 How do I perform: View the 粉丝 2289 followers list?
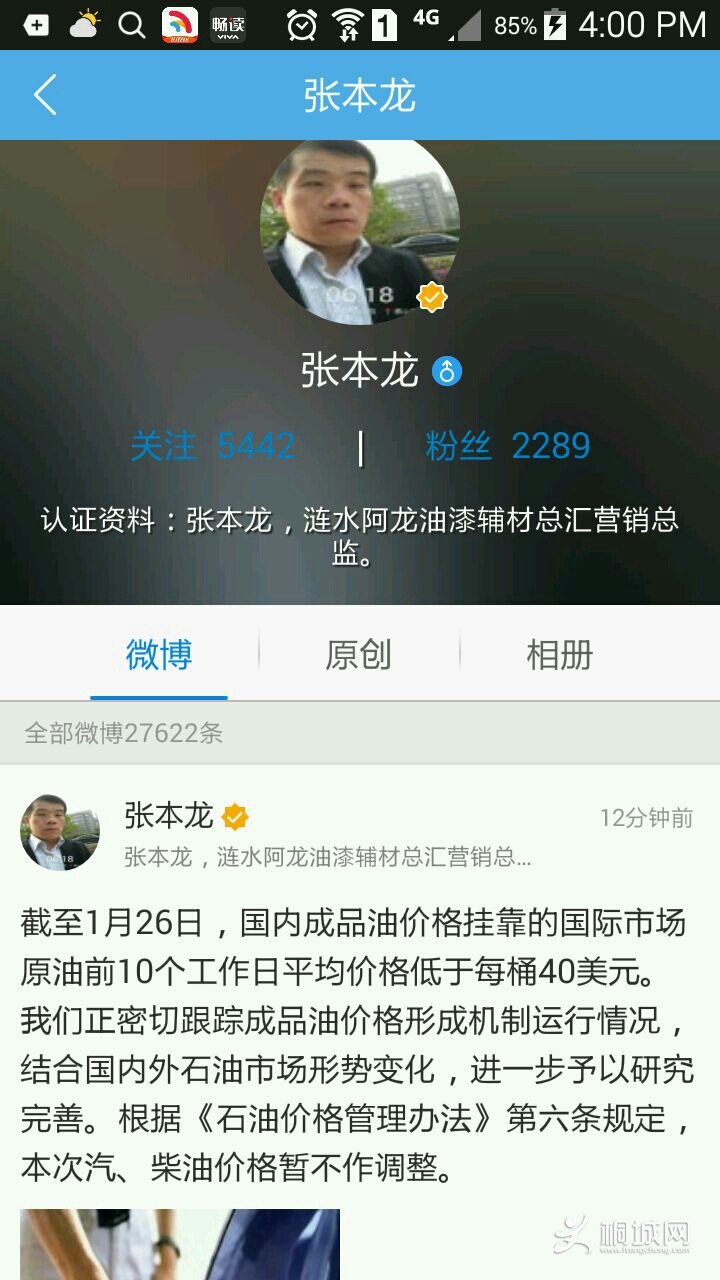[x=508, y=446]
